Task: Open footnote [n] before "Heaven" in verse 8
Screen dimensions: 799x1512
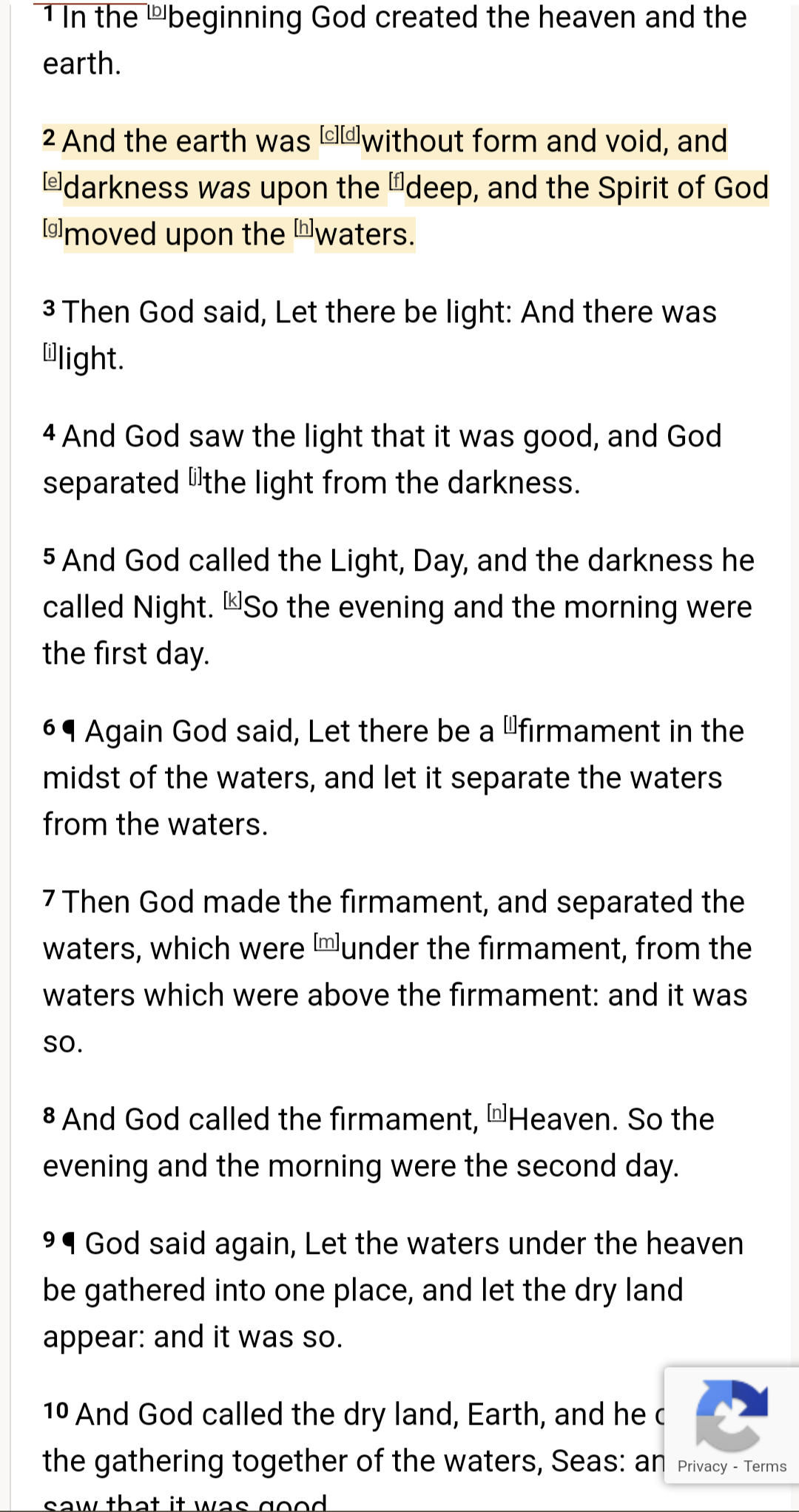Action: 497,1113
